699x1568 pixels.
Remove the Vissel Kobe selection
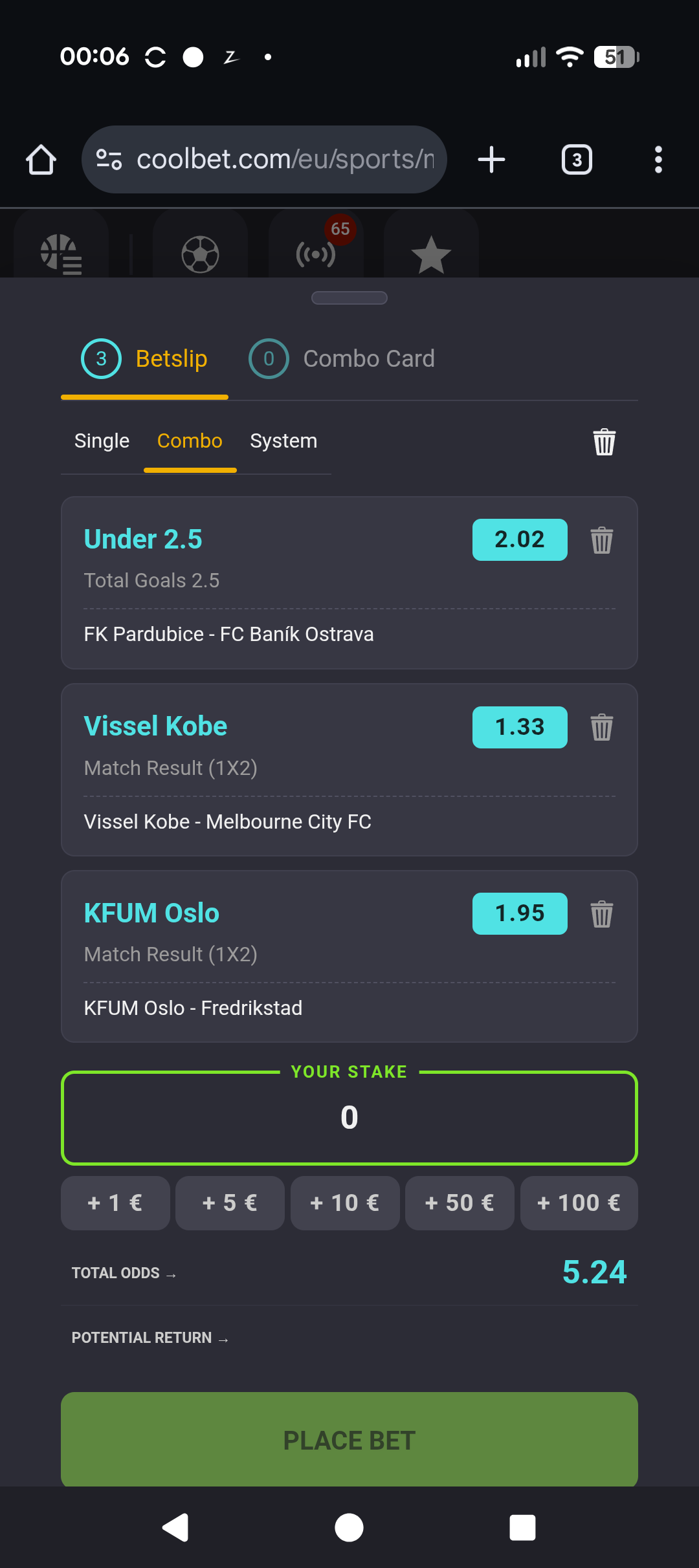coord(602,727)
